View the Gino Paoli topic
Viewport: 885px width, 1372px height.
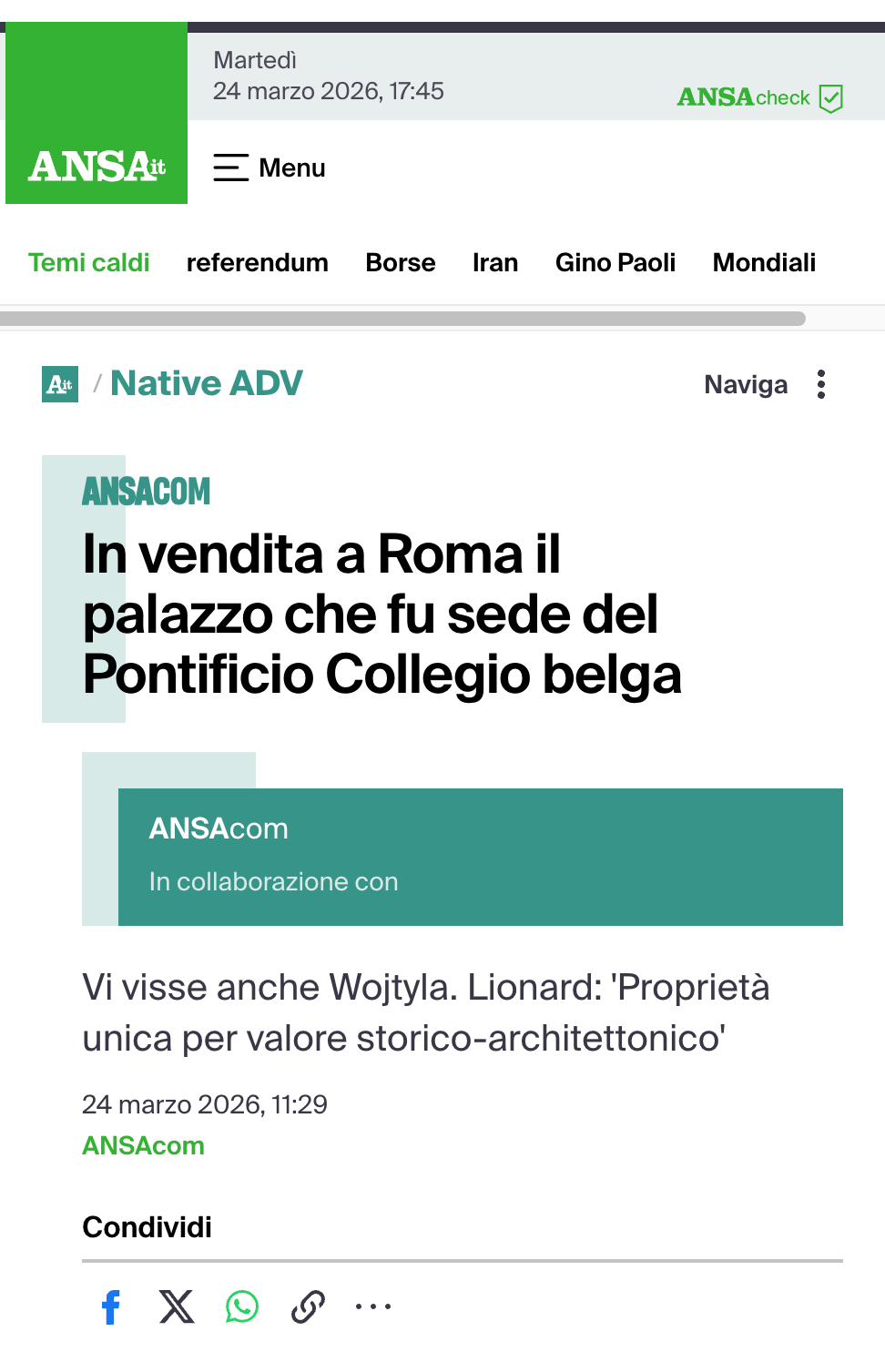pyautogui.click(x=615, y=263)
